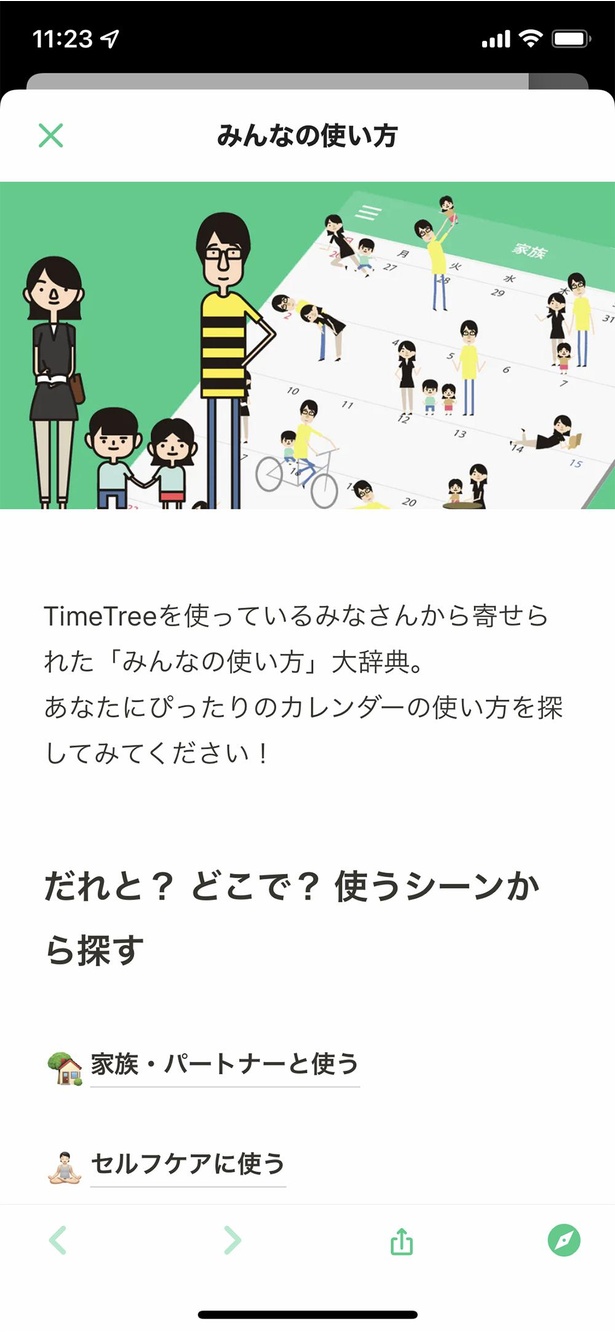Go forward to next web page

tap(232, 1241)
